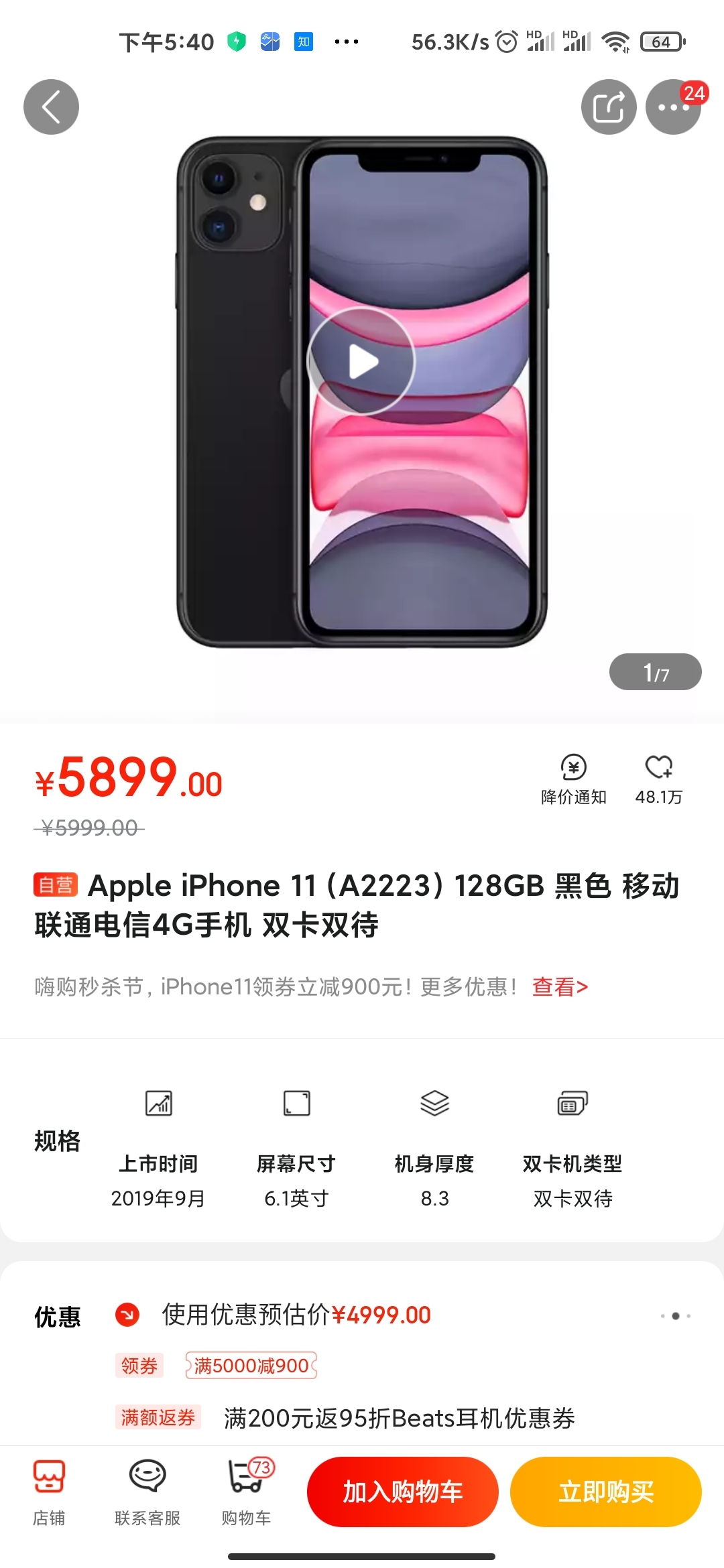Viewport: 724px width, 1568px height.
Task: Play the product video
Action: 361,362
